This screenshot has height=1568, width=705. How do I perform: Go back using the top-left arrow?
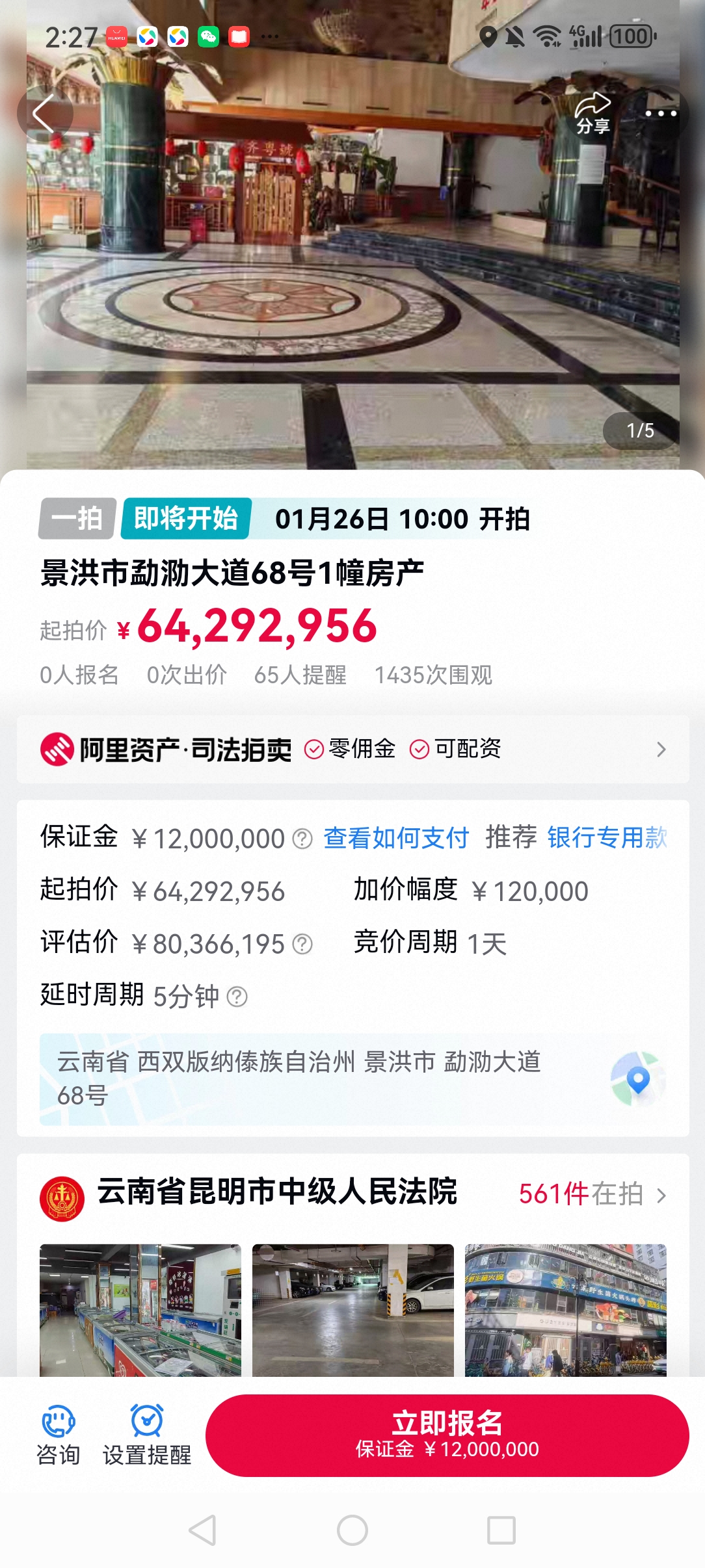click(44, 114)
